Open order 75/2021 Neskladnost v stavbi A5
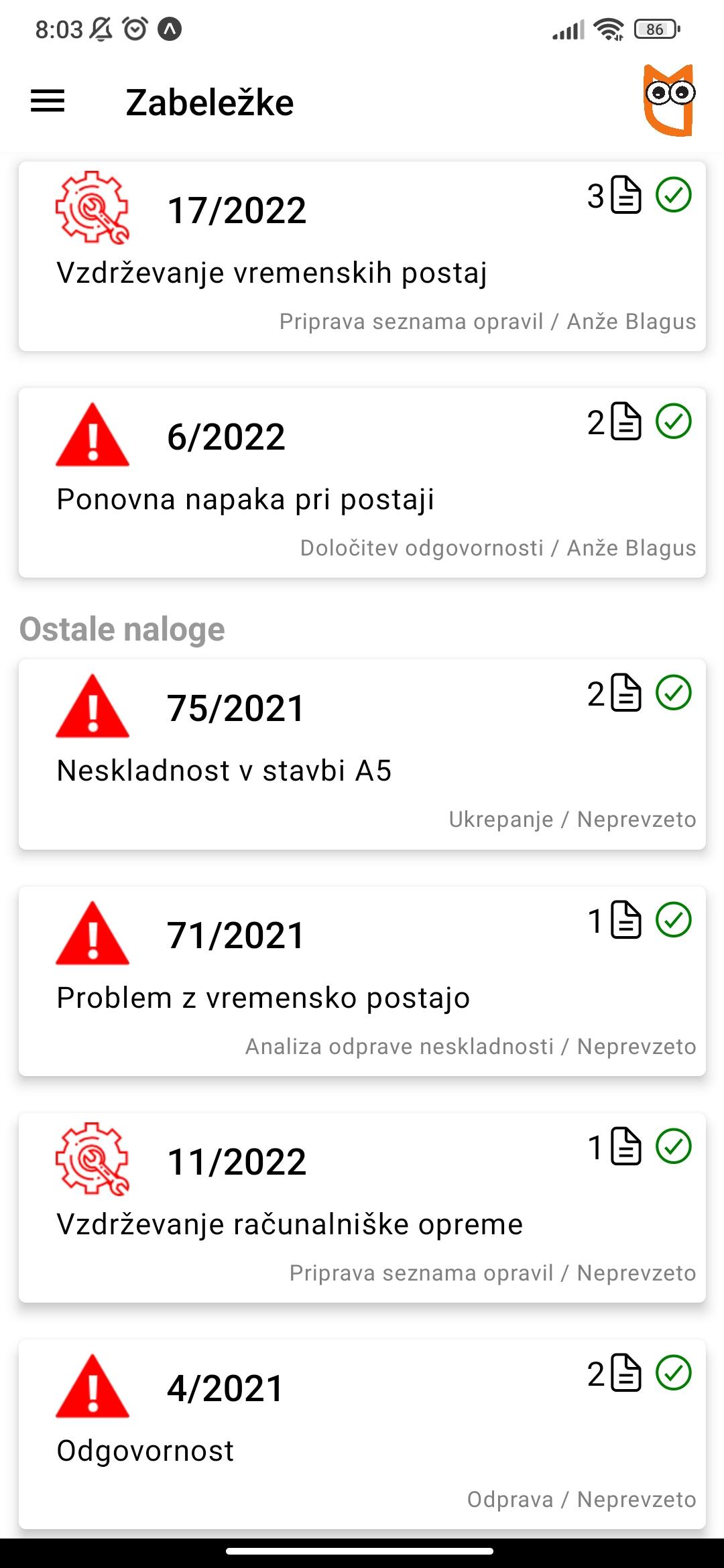Image resolution: width=724 pixels, height=1568 pixels. 362,755
